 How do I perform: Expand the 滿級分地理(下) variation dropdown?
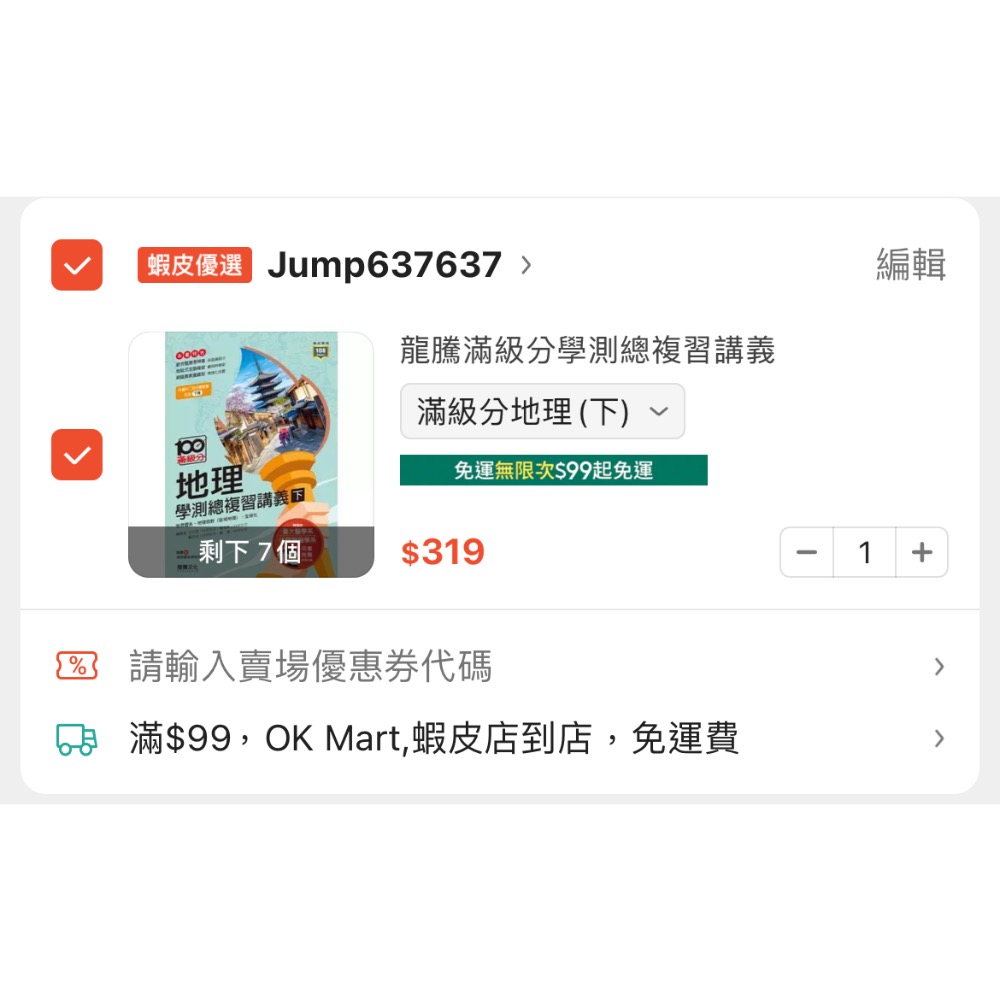click(542, 411)
